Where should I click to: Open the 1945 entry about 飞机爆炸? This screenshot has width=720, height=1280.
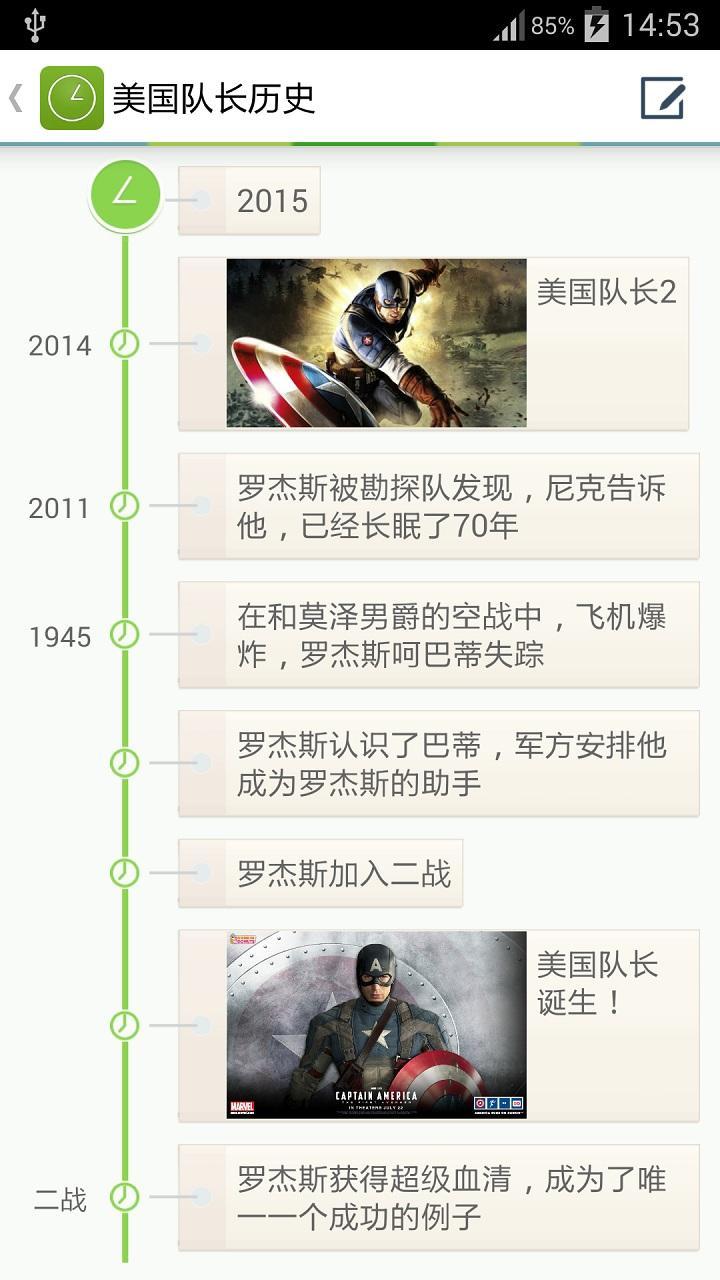click(x=438, y=634)
